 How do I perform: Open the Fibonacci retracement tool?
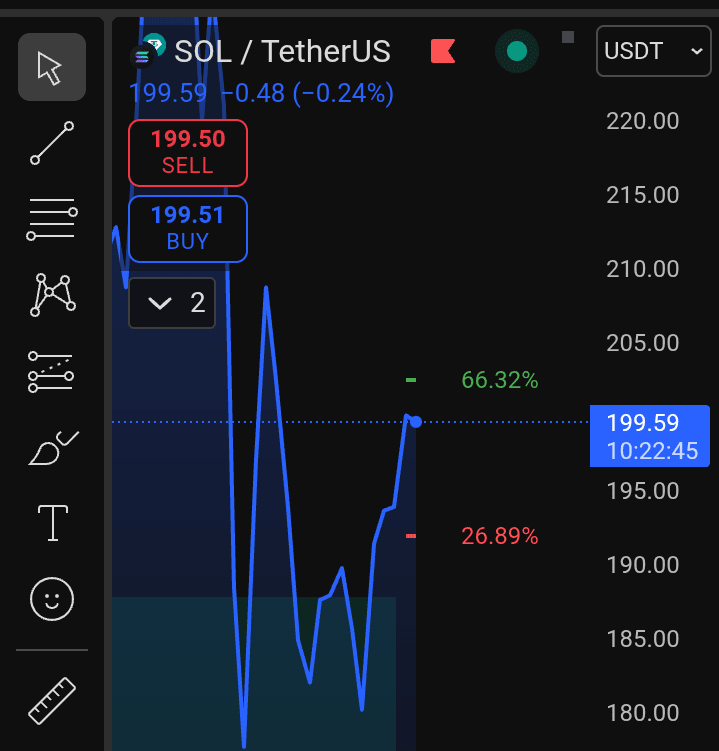51,219
